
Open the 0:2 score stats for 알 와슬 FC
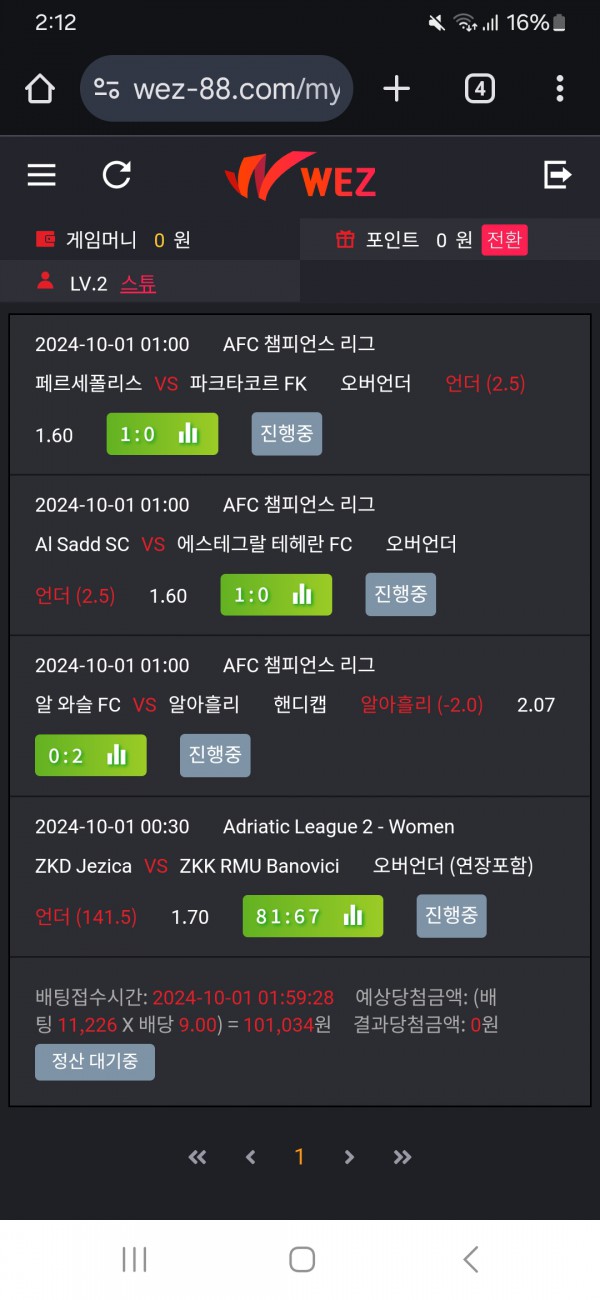point(90,756)
